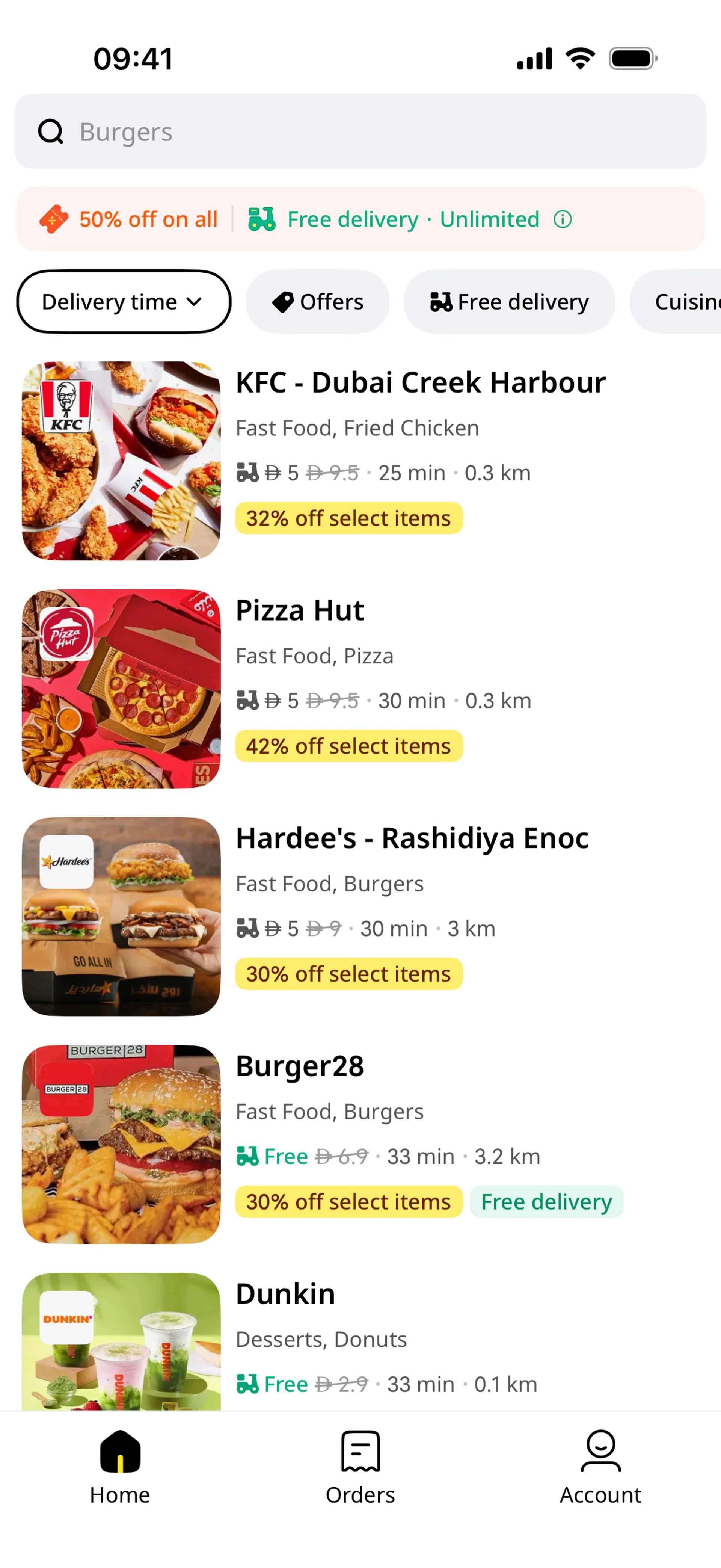Image resolution: width=721 pixels, height=1568 pixels.
Task: Open the Burger28 listing
Action: [299, 1066]
